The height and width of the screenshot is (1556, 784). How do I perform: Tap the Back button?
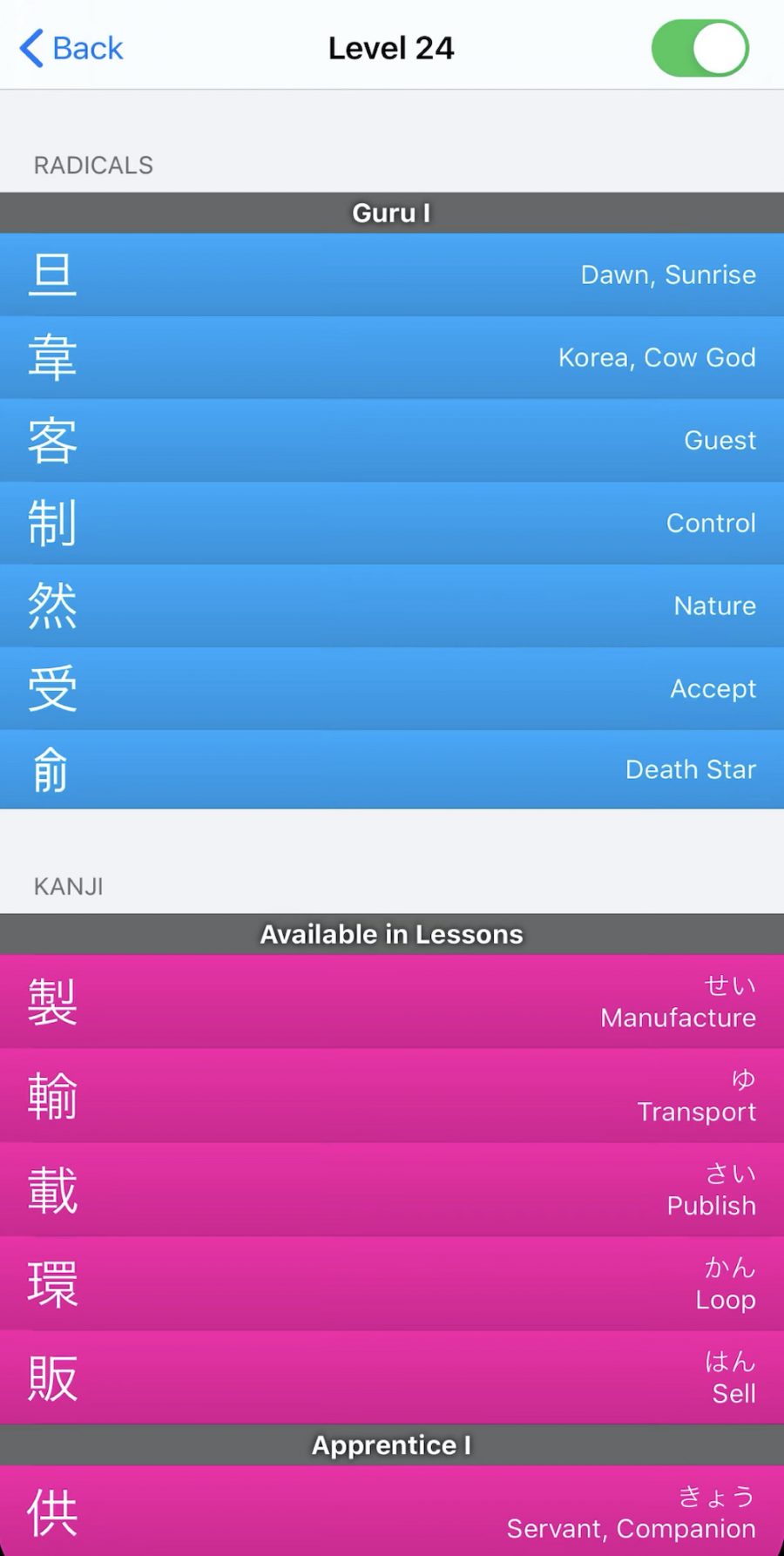tap(71, 48)
